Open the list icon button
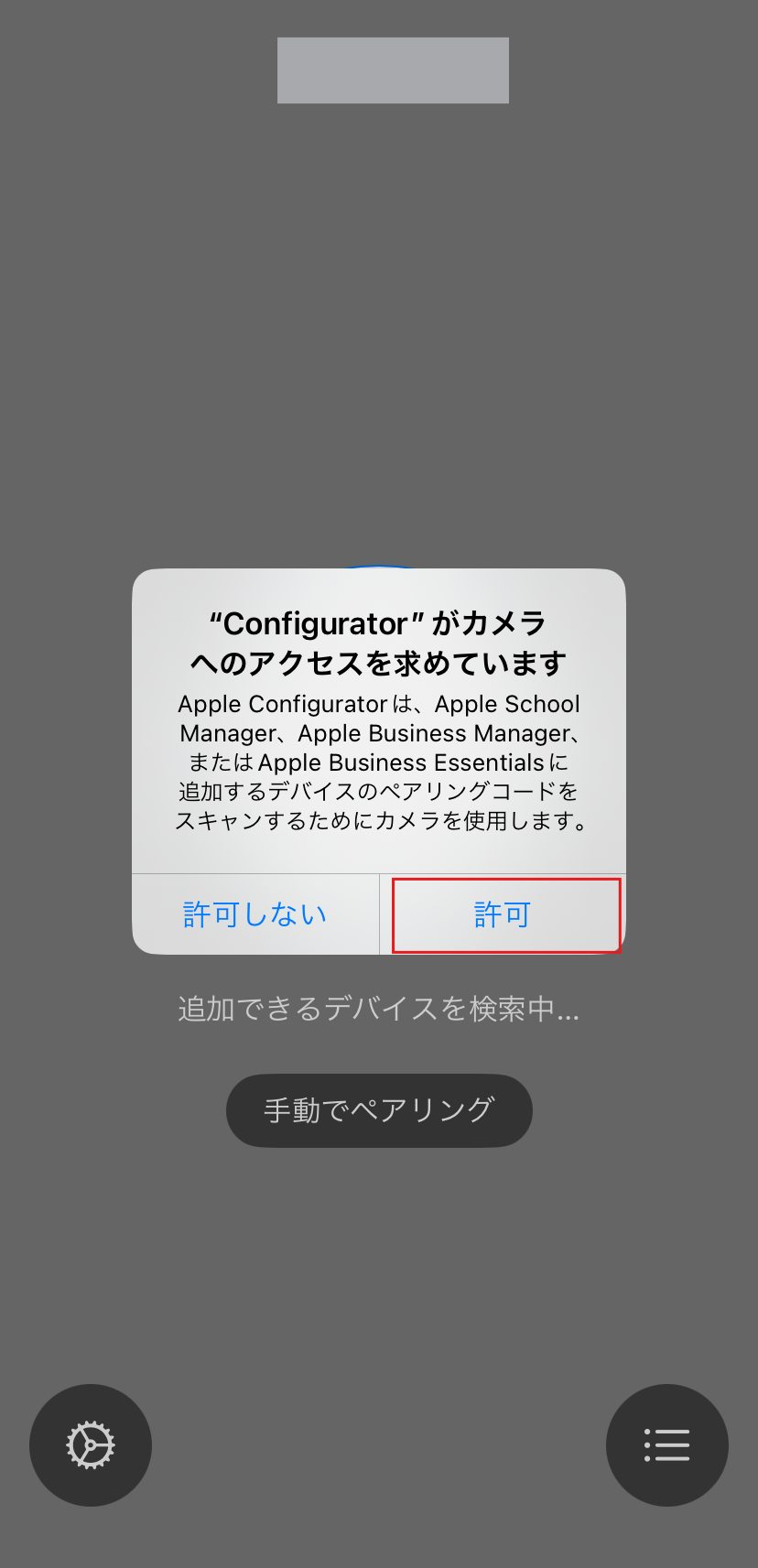 click(666, 1445)
